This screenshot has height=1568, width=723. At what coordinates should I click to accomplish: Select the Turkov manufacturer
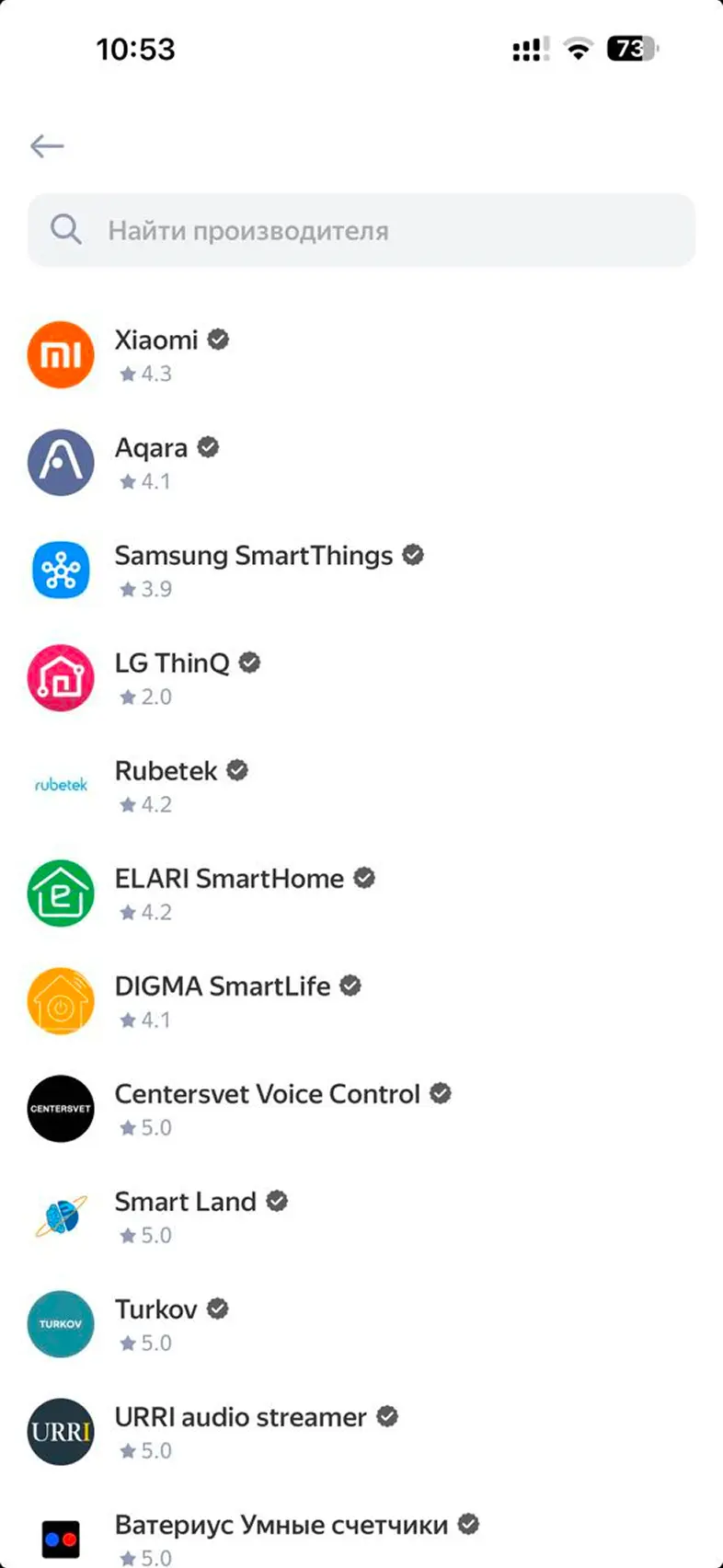click(156, 1323)
